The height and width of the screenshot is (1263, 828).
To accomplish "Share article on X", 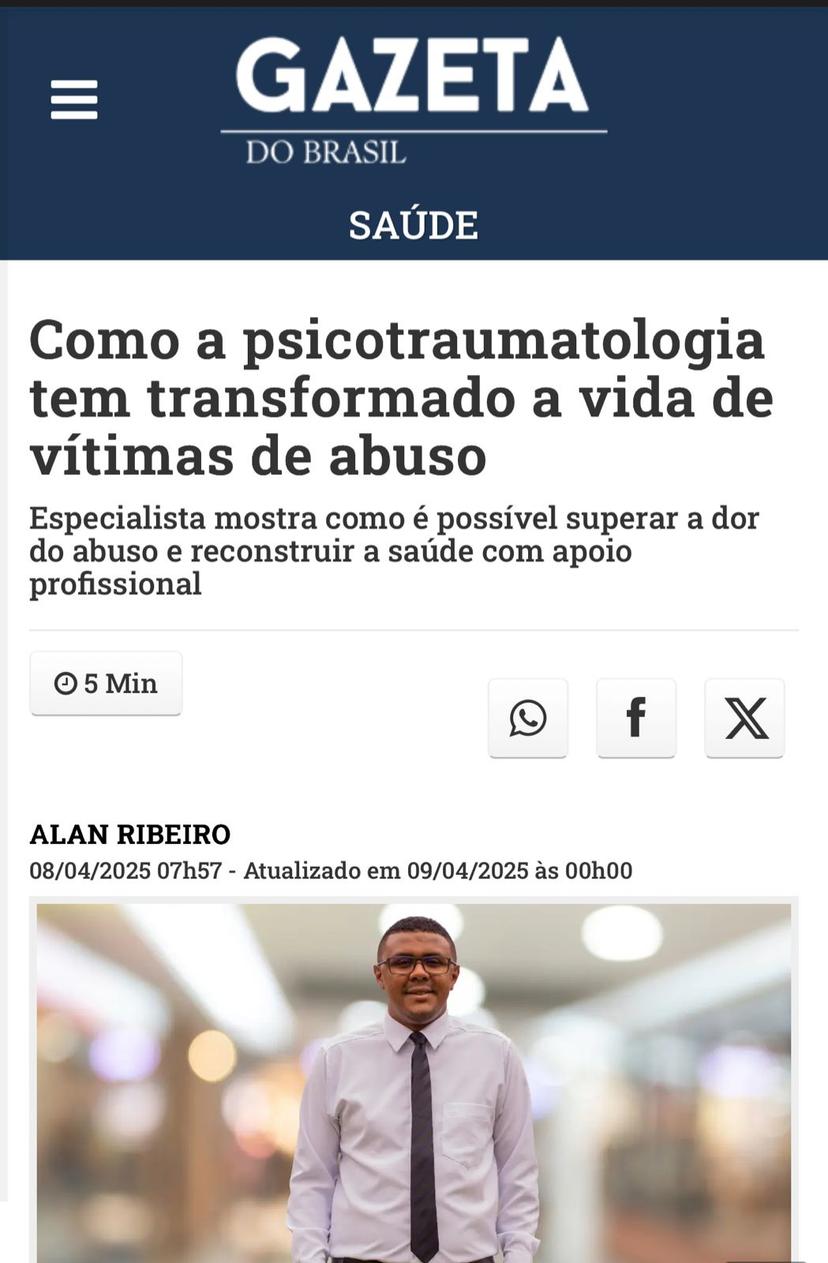I will tap(745, 718).
